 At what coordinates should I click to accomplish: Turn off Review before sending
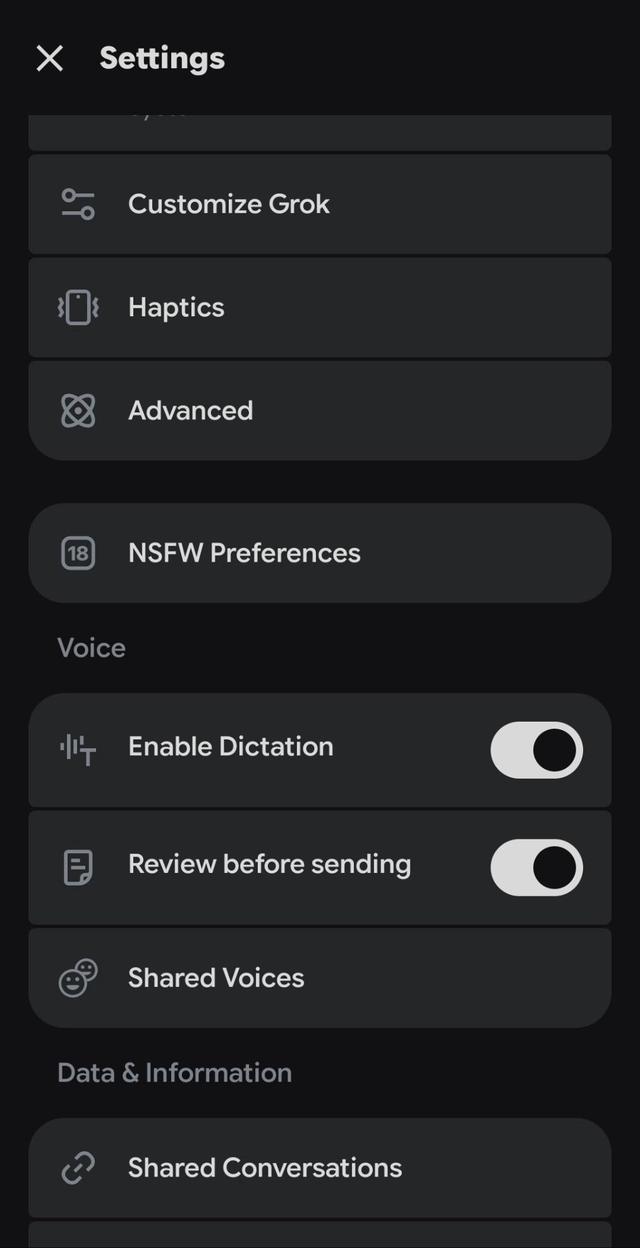pos(536,867)
